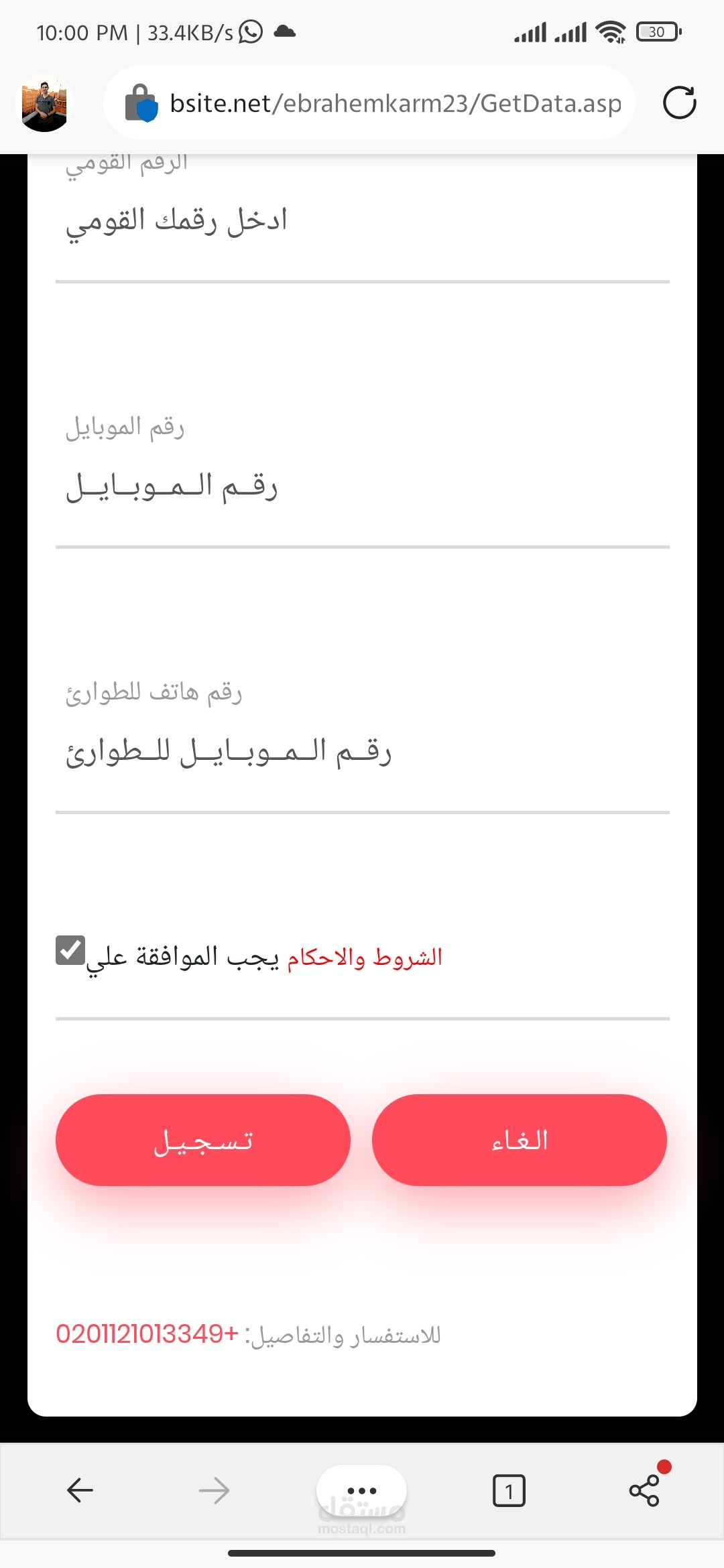Select the emergency phone number field
The image size is (724, 1568).
(362, 752)
